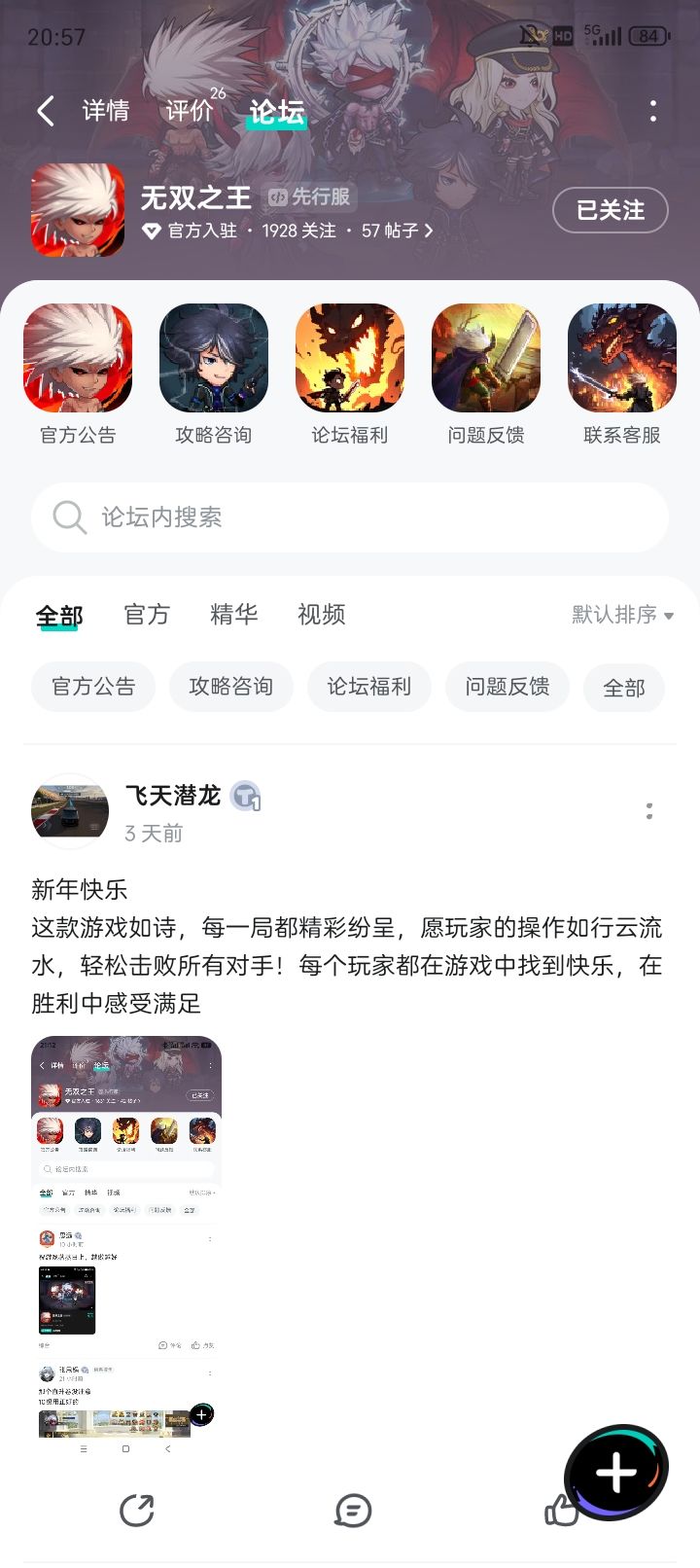
Task: Select the 视频 filter tab
Action: tap(322, 615)
